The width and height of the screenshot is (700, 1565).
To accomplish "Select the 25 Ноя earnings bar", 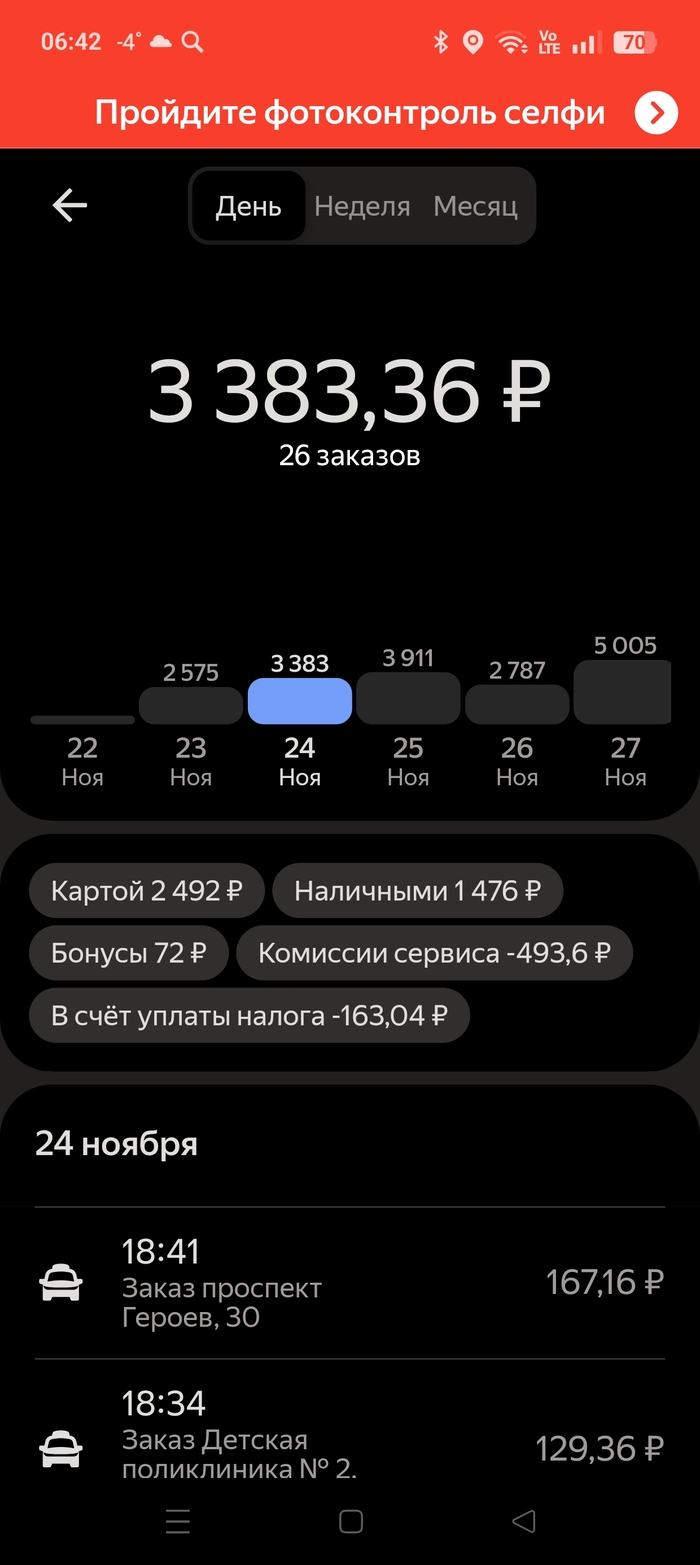I will pos(408,698).
